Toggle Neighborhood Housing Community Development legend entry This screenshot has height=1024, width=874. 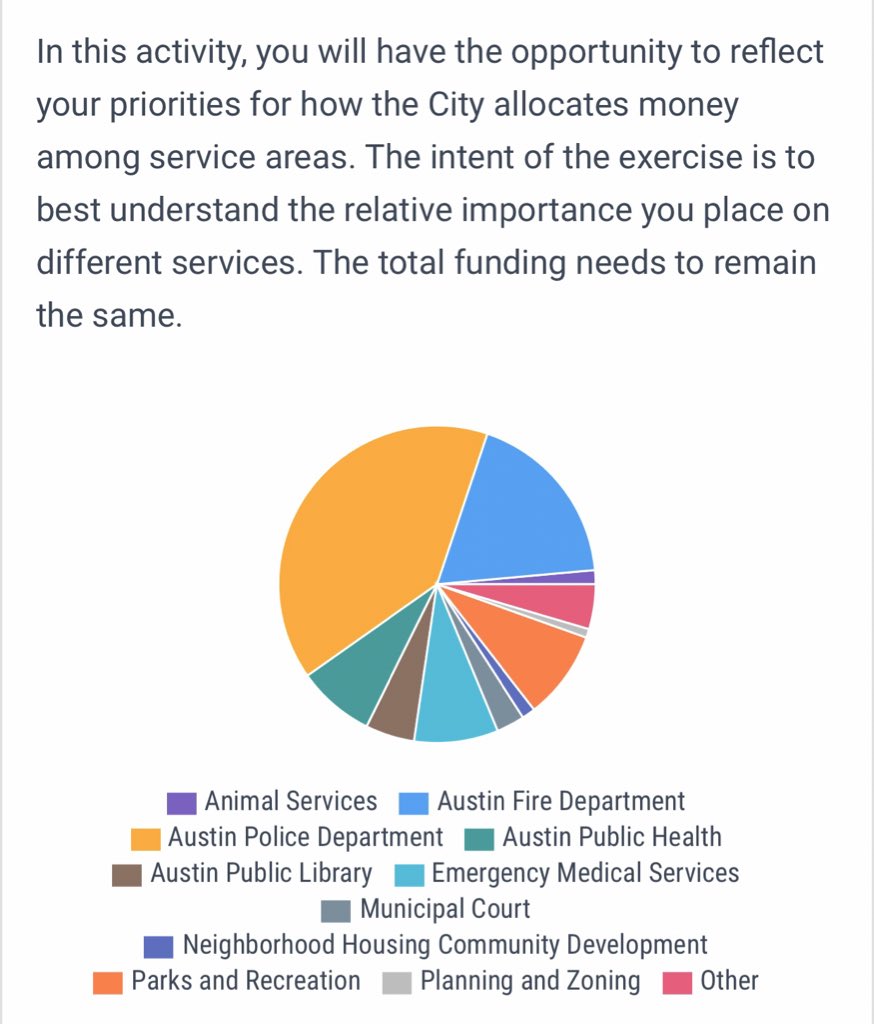coord(426,945)
